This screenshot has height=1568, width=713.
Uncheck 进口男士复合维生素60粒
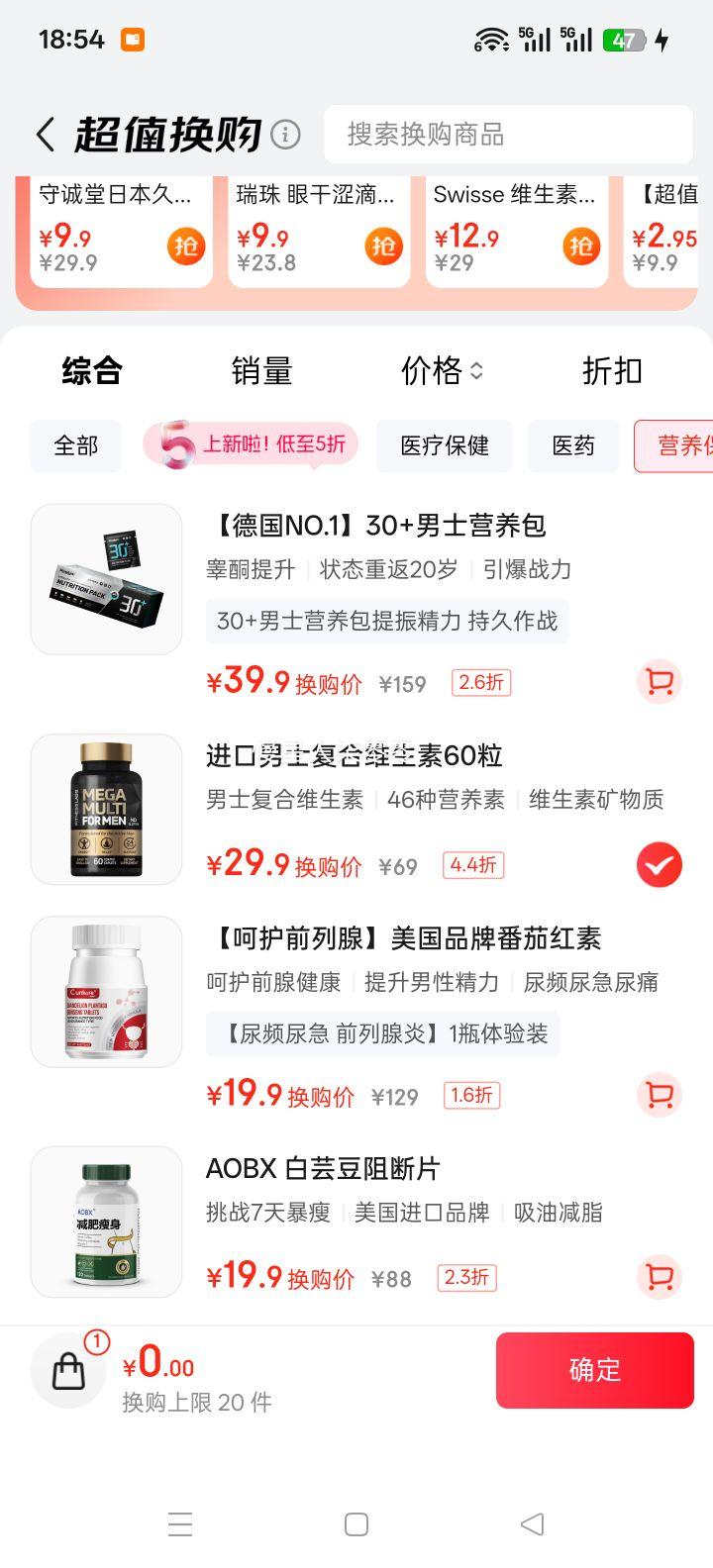coord(659,865)
